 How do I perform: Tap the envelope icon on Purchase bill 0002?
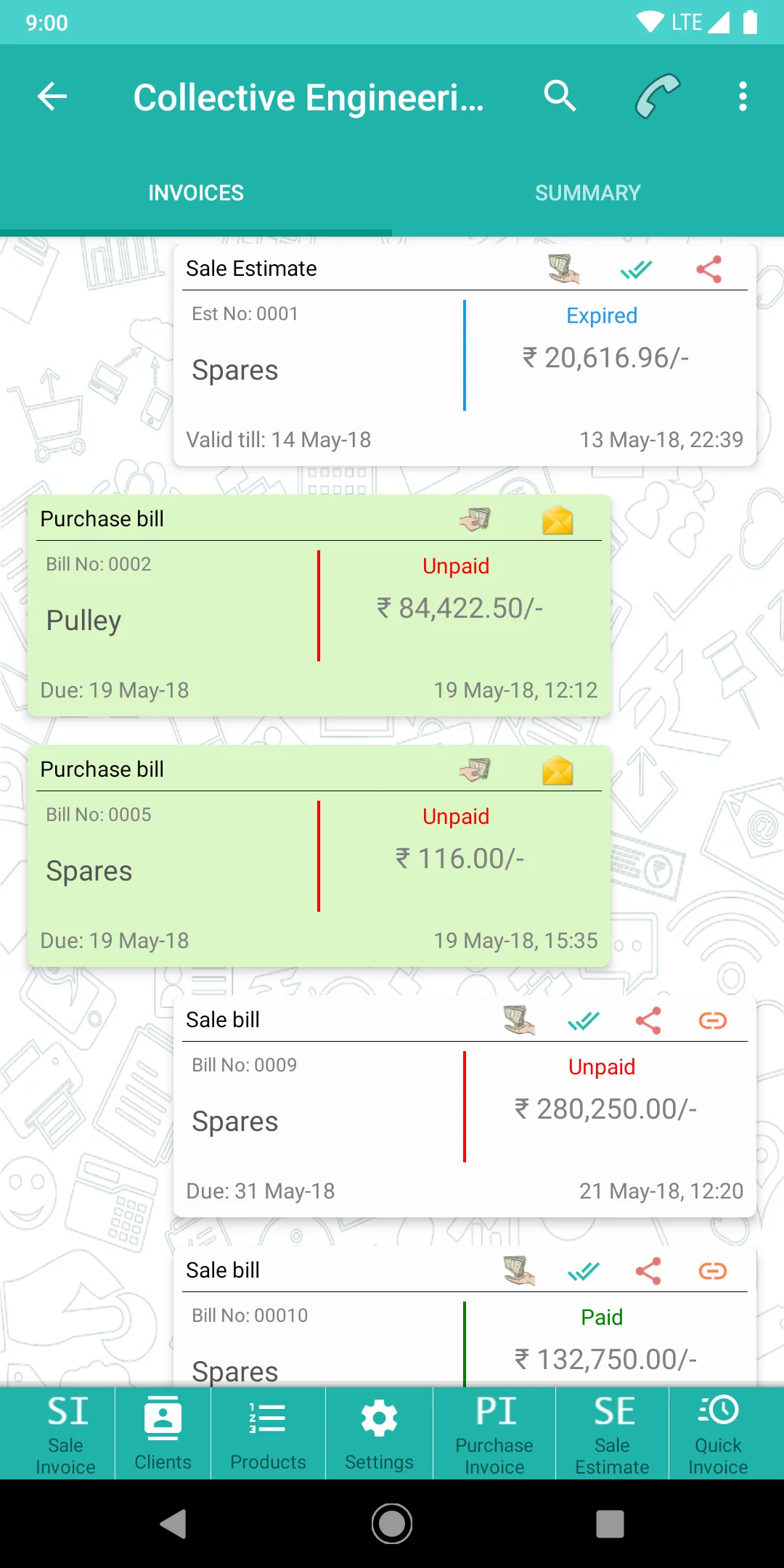point(558,520)
